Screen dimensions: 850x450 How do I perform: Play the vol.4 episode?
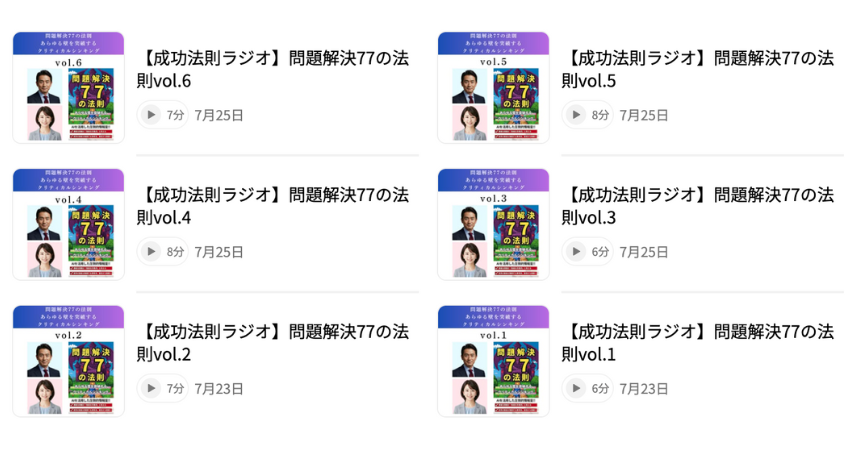coord(151,251)
